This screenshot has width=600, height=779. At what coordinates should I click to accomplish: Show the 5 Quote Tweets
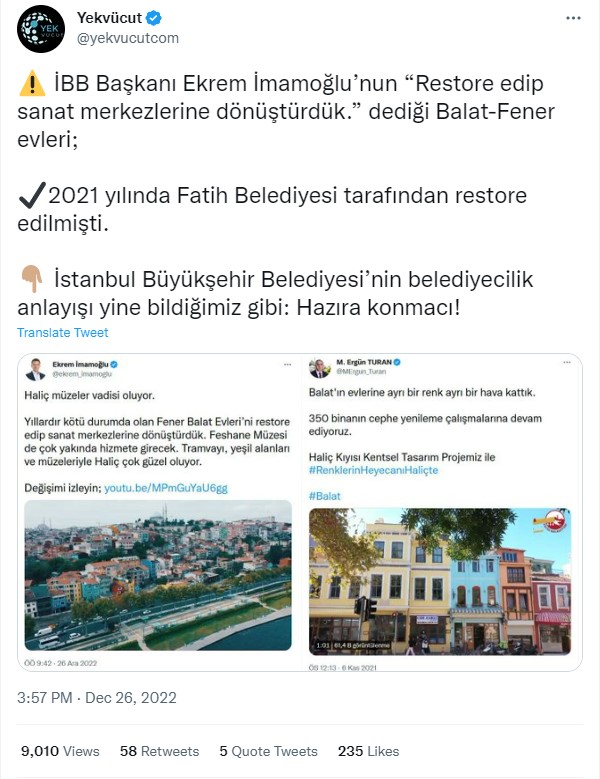click(268, 751)
